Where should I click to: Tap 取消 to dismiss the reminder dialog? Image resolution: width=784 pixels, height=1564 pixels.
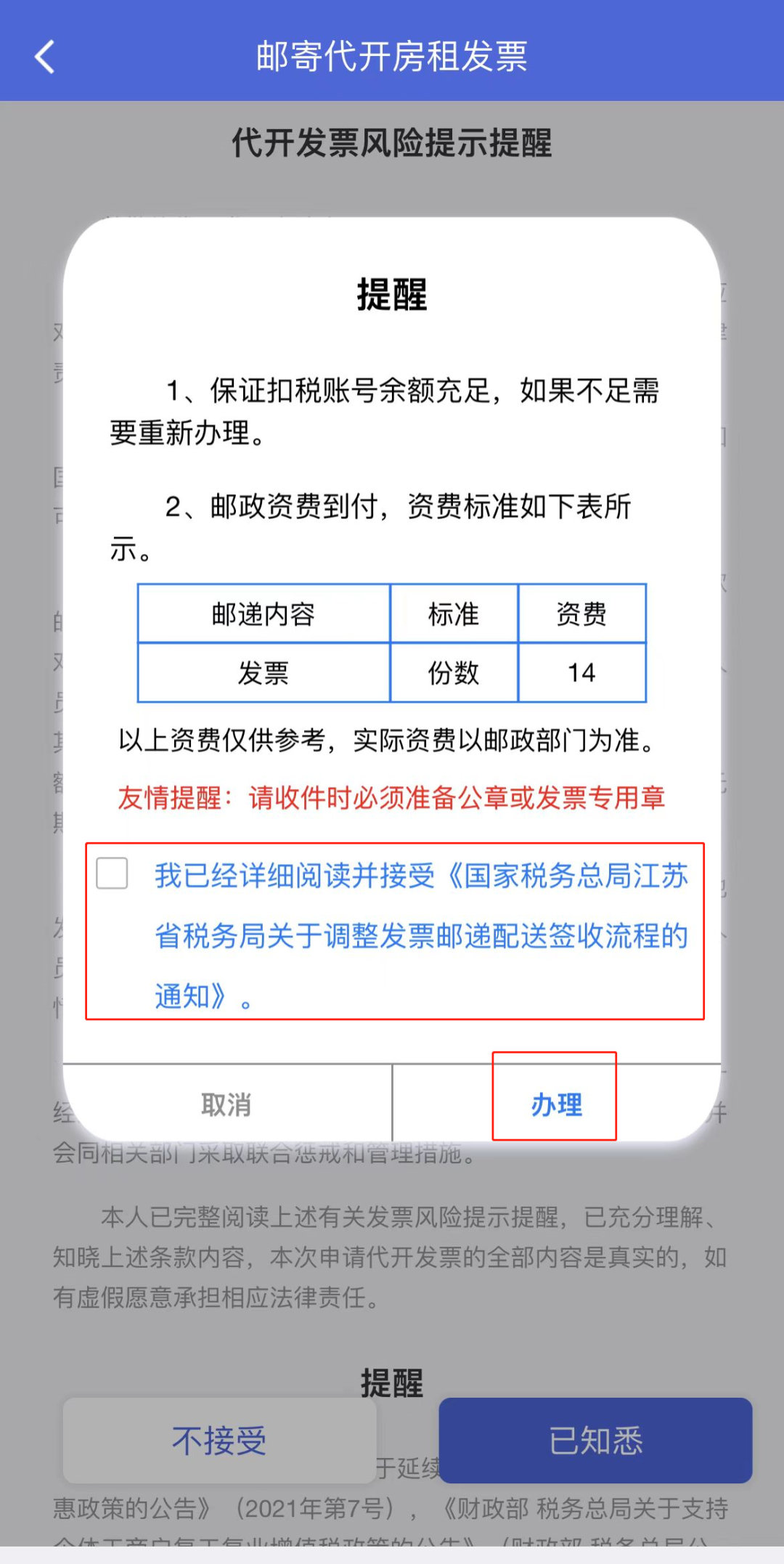point(227,1104)
